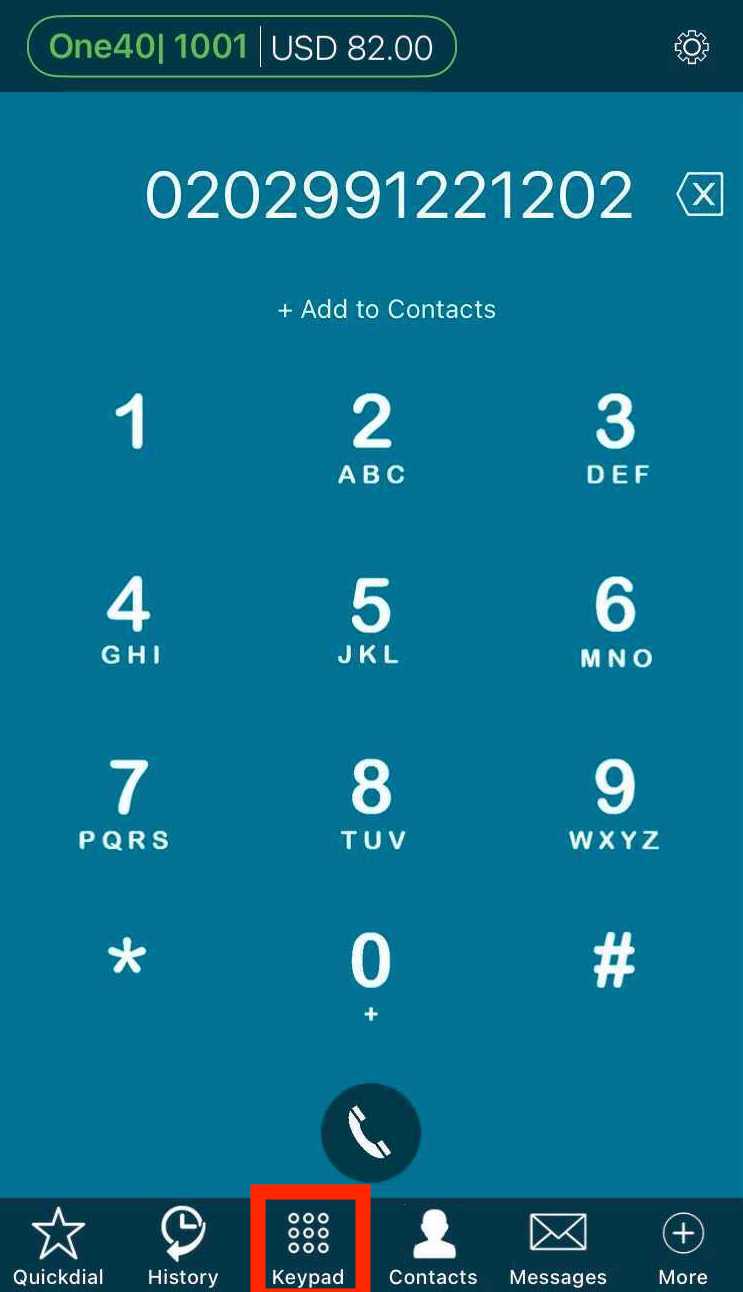Open the Messages tab
Screen dimensions: 743x1292
(558, 1246)
